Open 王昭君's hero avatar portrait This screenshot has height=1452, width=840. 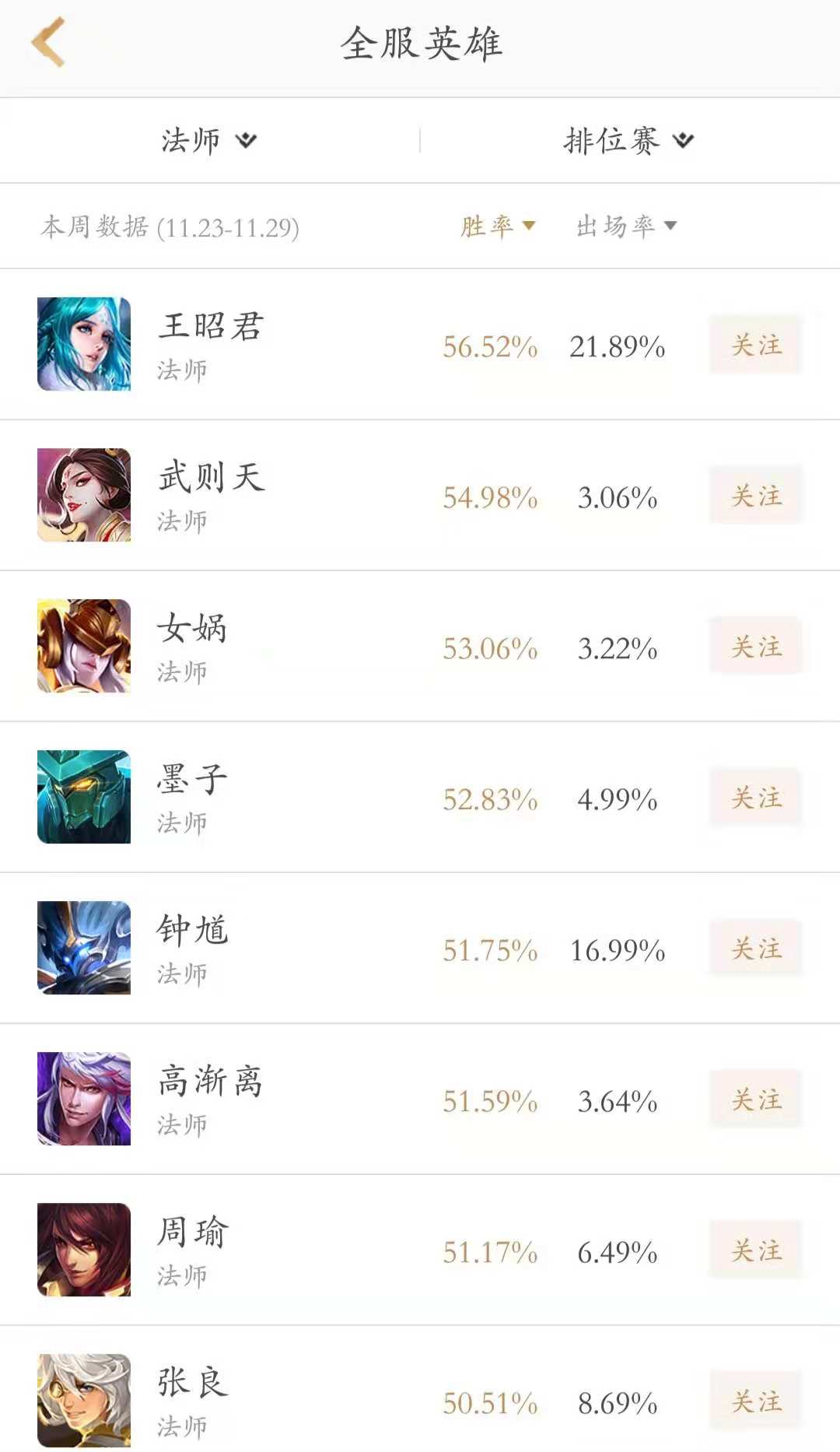pyautogui.click(x=83, y=342)
